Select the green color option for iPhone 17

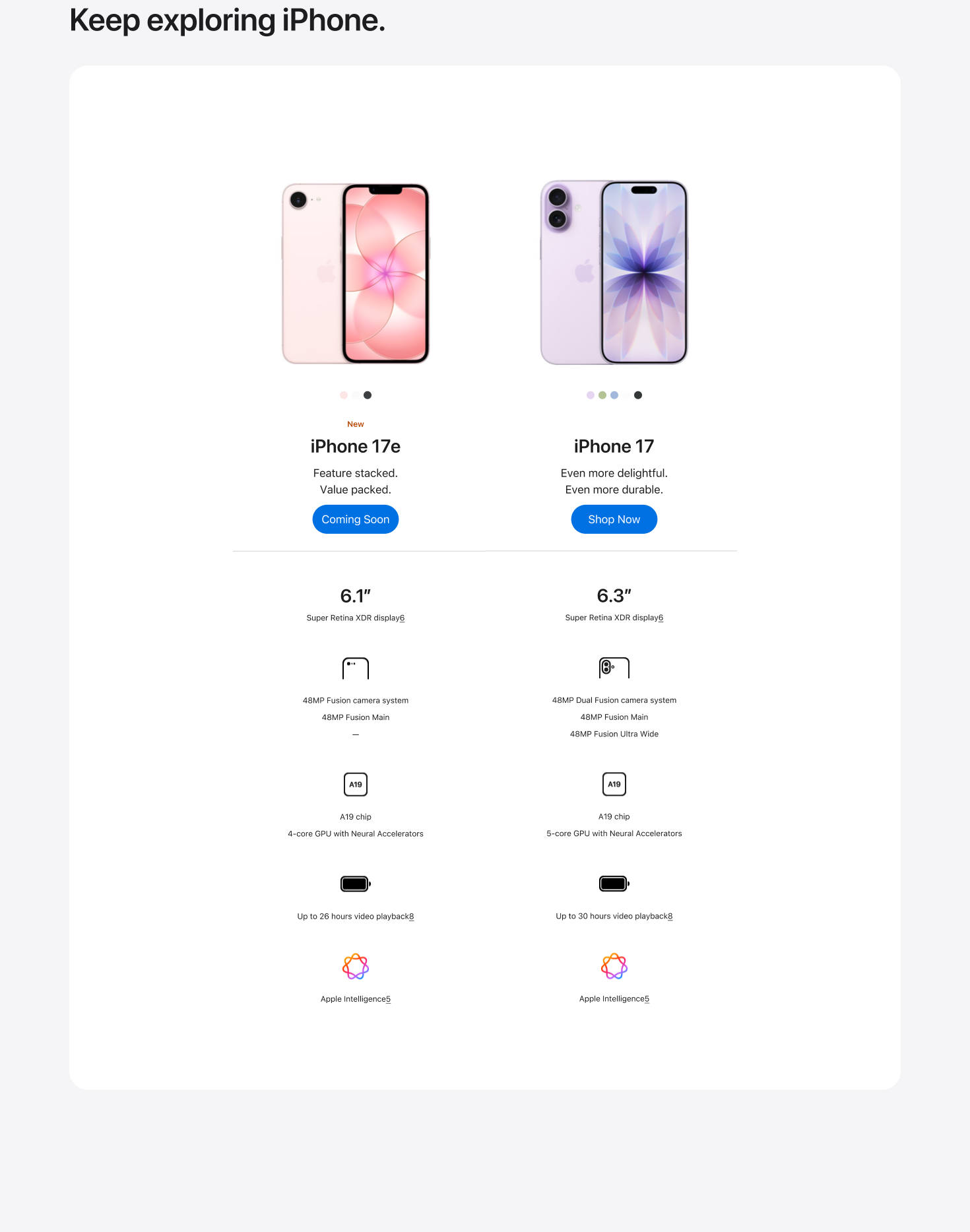tap(601, 395)
